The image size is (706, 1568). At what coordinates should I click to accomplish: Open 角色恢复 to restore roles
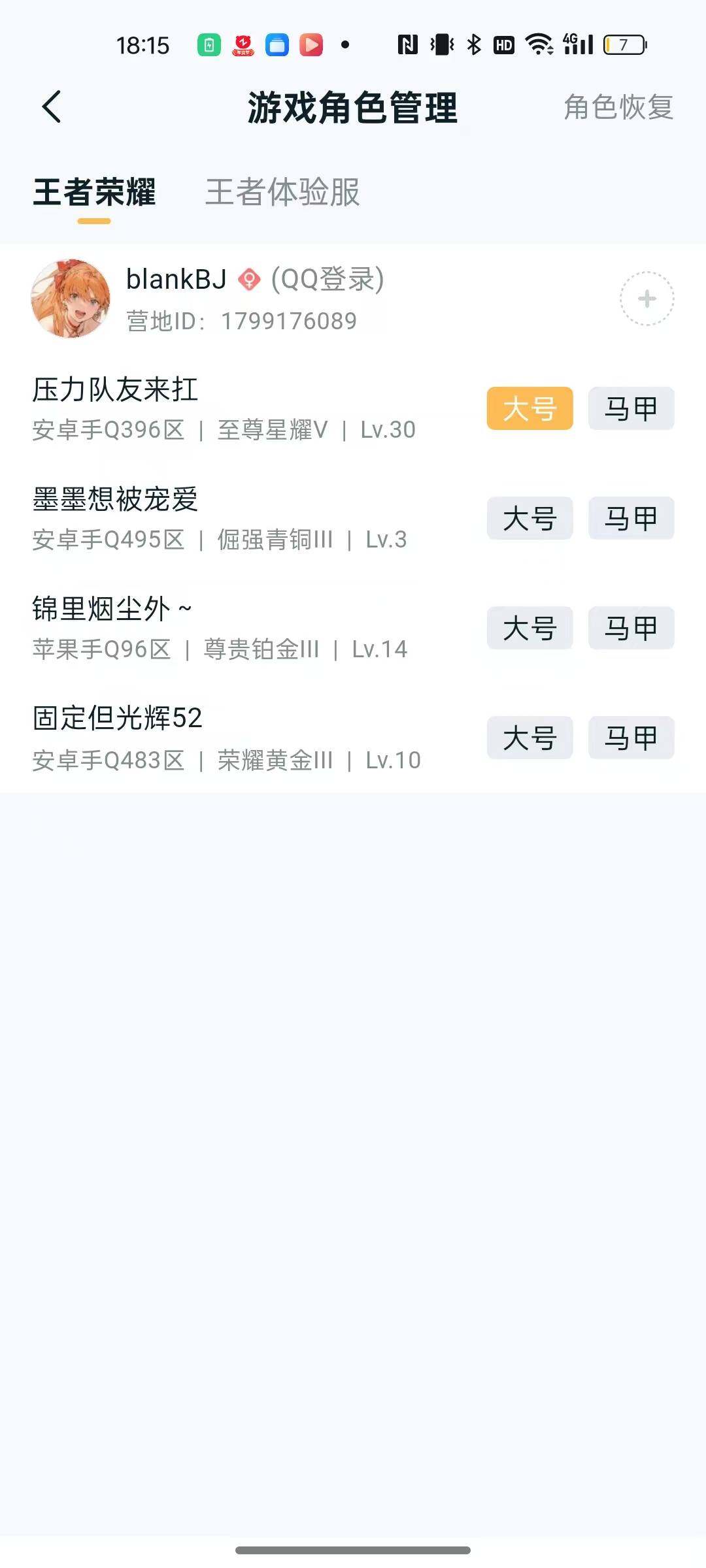pyautogui.click(x=618, y=108)
